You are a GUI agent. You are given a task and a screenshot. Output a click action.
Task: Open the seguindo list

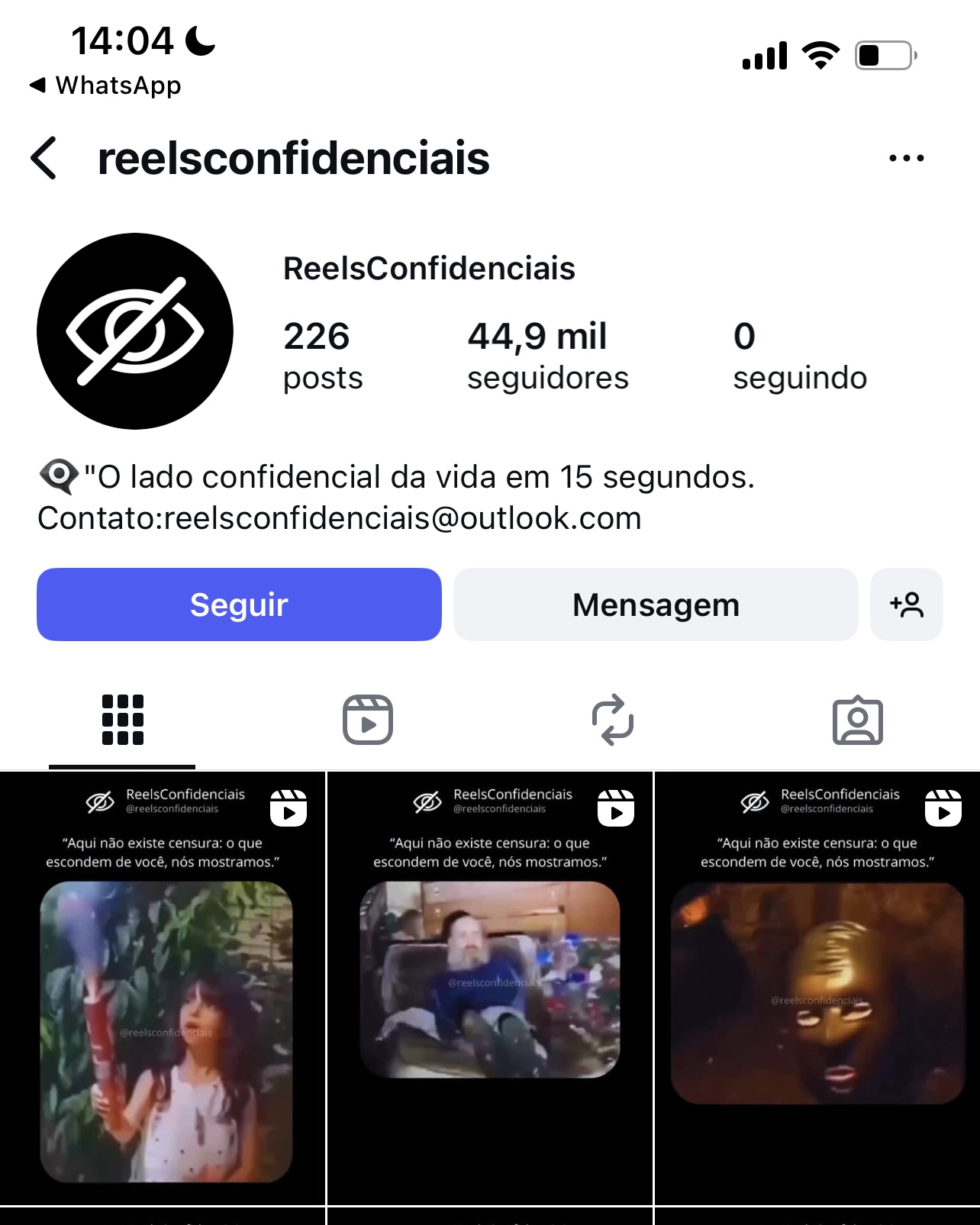pyautogui.click(x=799, y=356)
